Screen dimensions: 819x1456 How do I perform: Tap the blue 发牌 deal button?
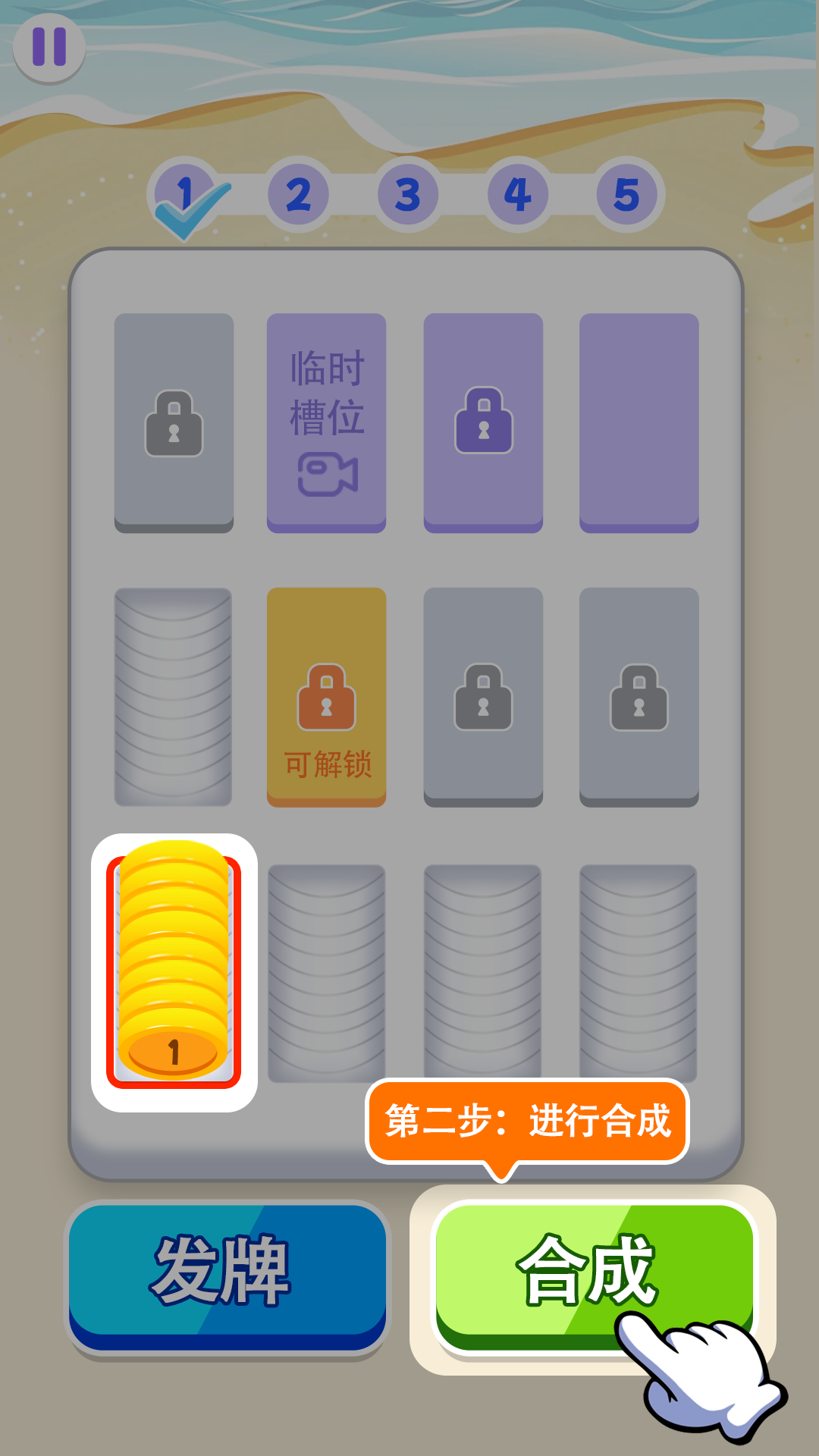click(227, 1271)
